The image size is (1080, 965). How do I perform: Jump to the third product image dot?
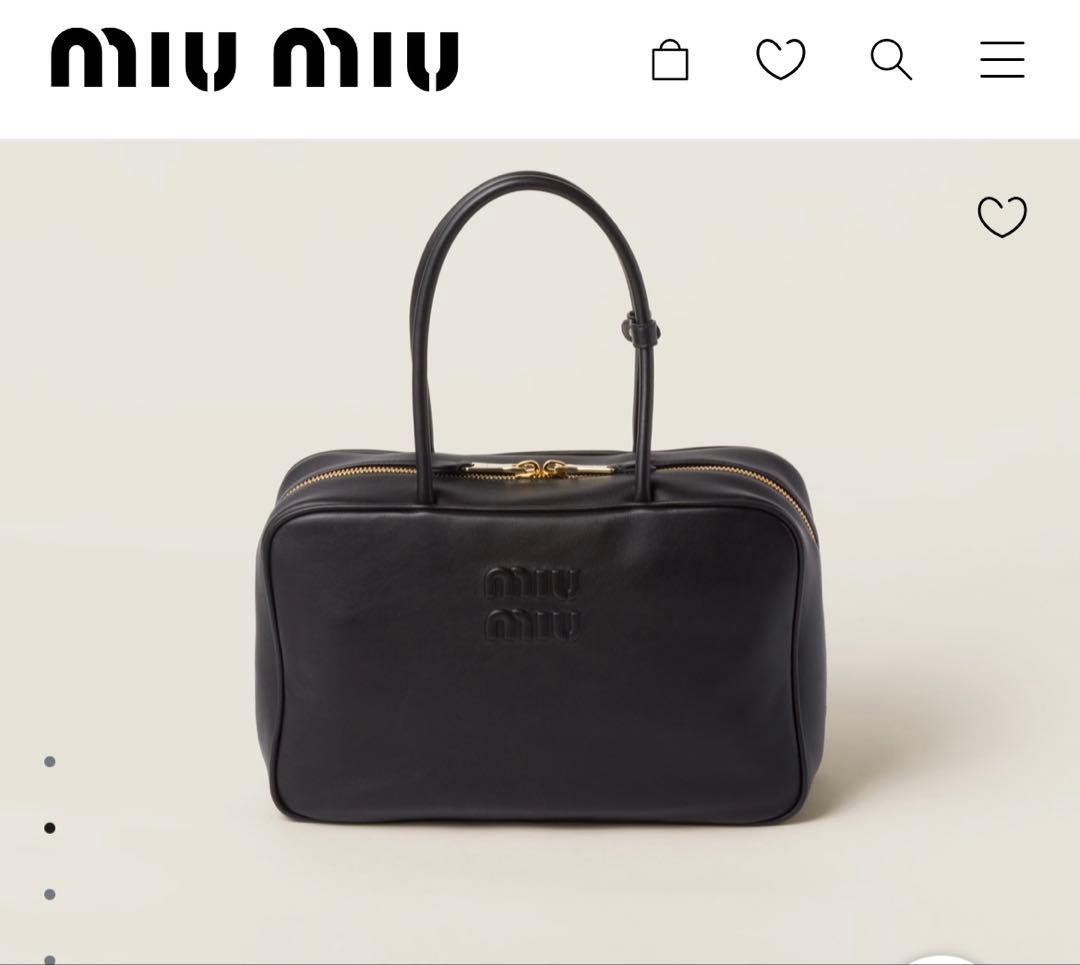tap(49, 894)
